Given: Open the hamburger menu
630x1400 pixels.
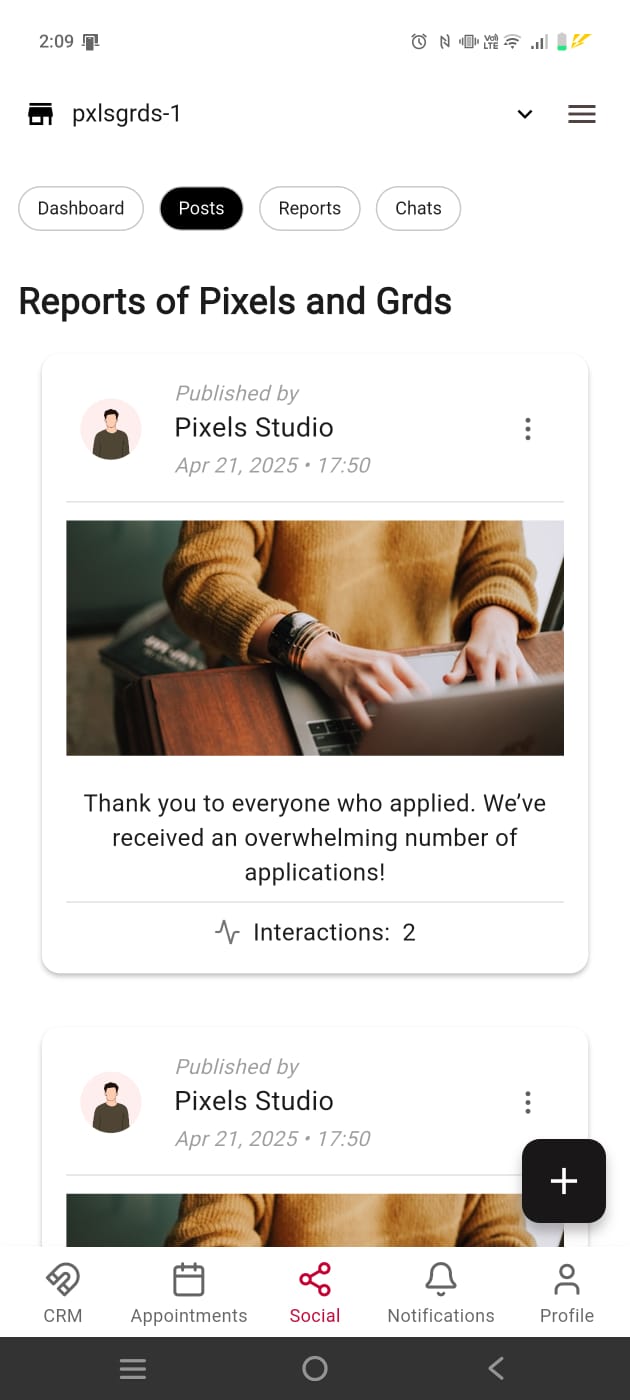Looking at the screenshot, I should click(582, 114).
